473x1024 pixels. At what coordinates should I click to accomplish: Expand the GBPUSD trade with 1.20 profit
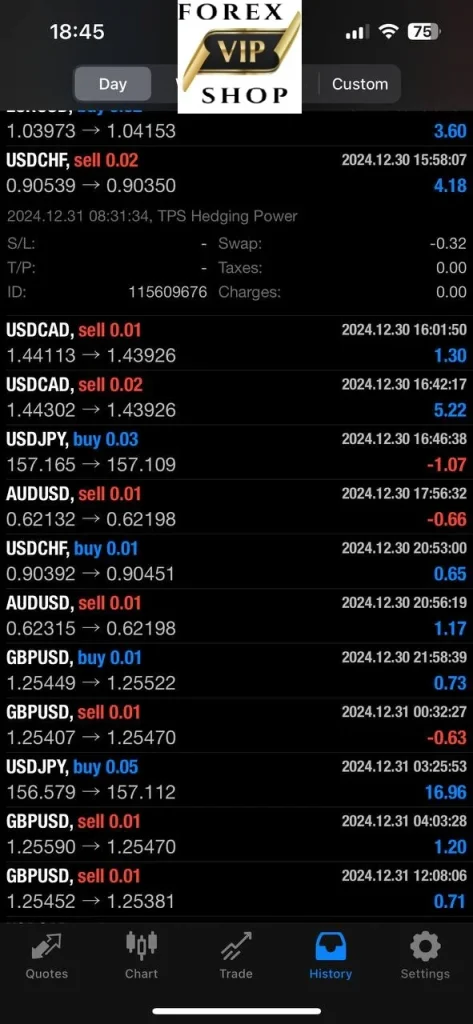236,834
